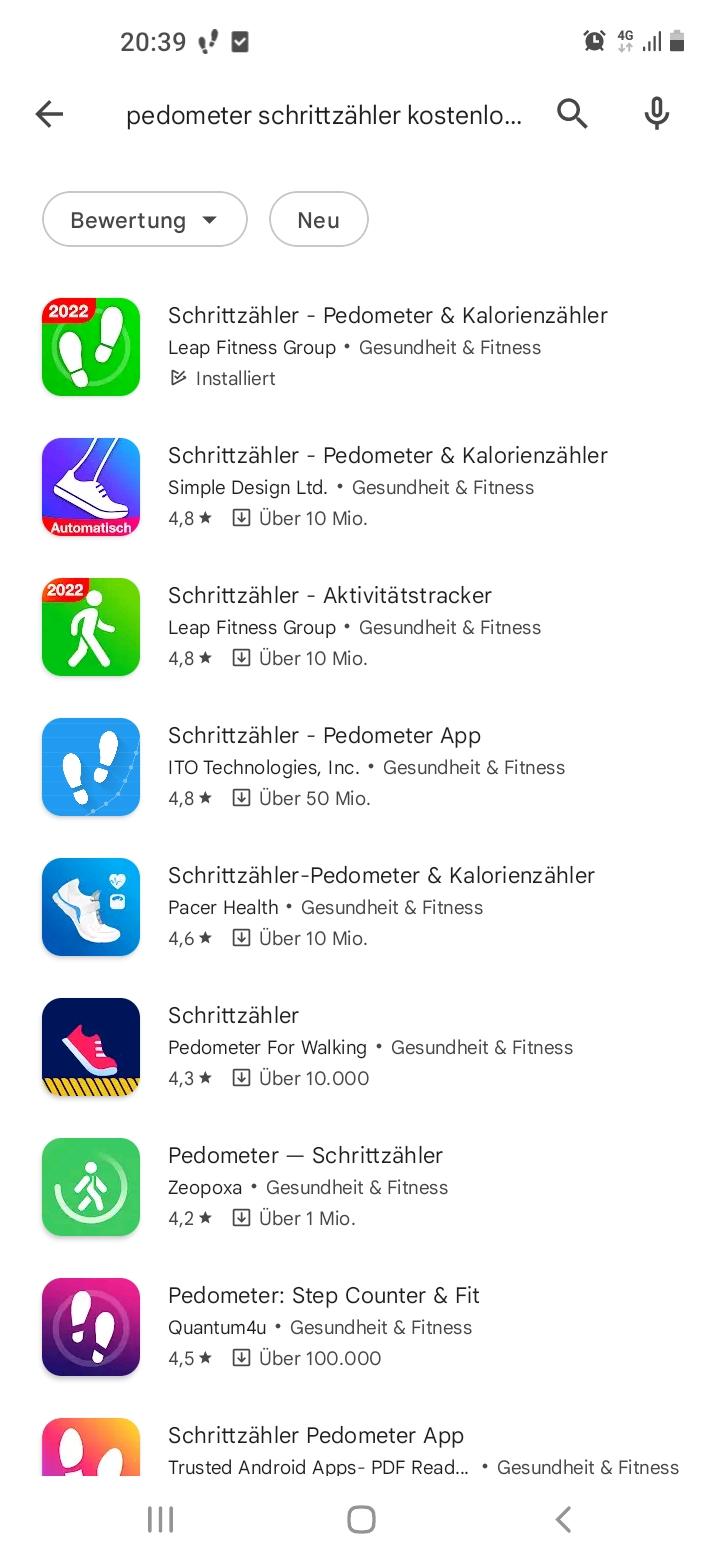
Task: Tap the system home button
Action: (361, 1520)
